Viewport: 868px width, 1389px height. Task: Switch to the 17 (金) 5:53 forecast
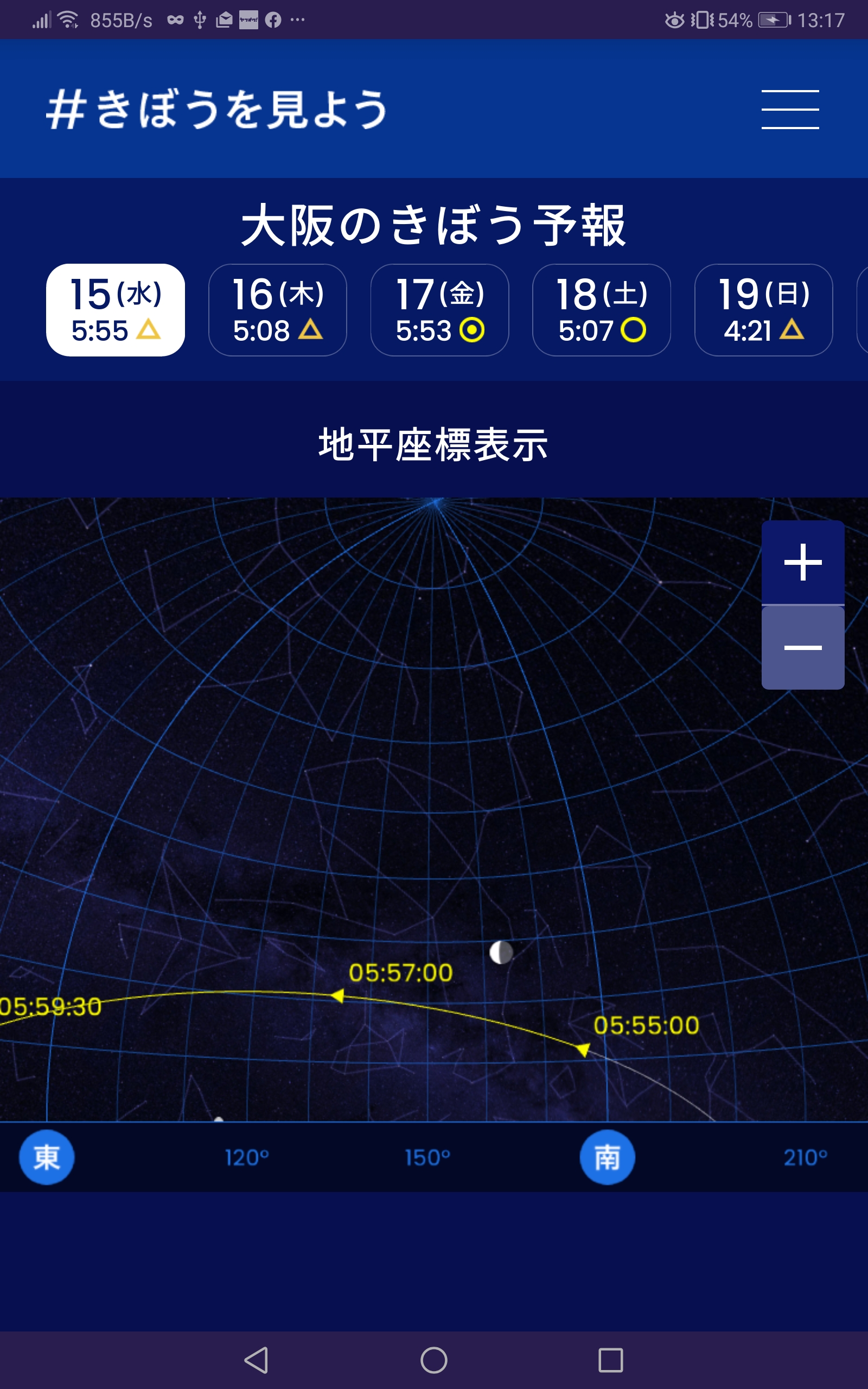[440, 310]
